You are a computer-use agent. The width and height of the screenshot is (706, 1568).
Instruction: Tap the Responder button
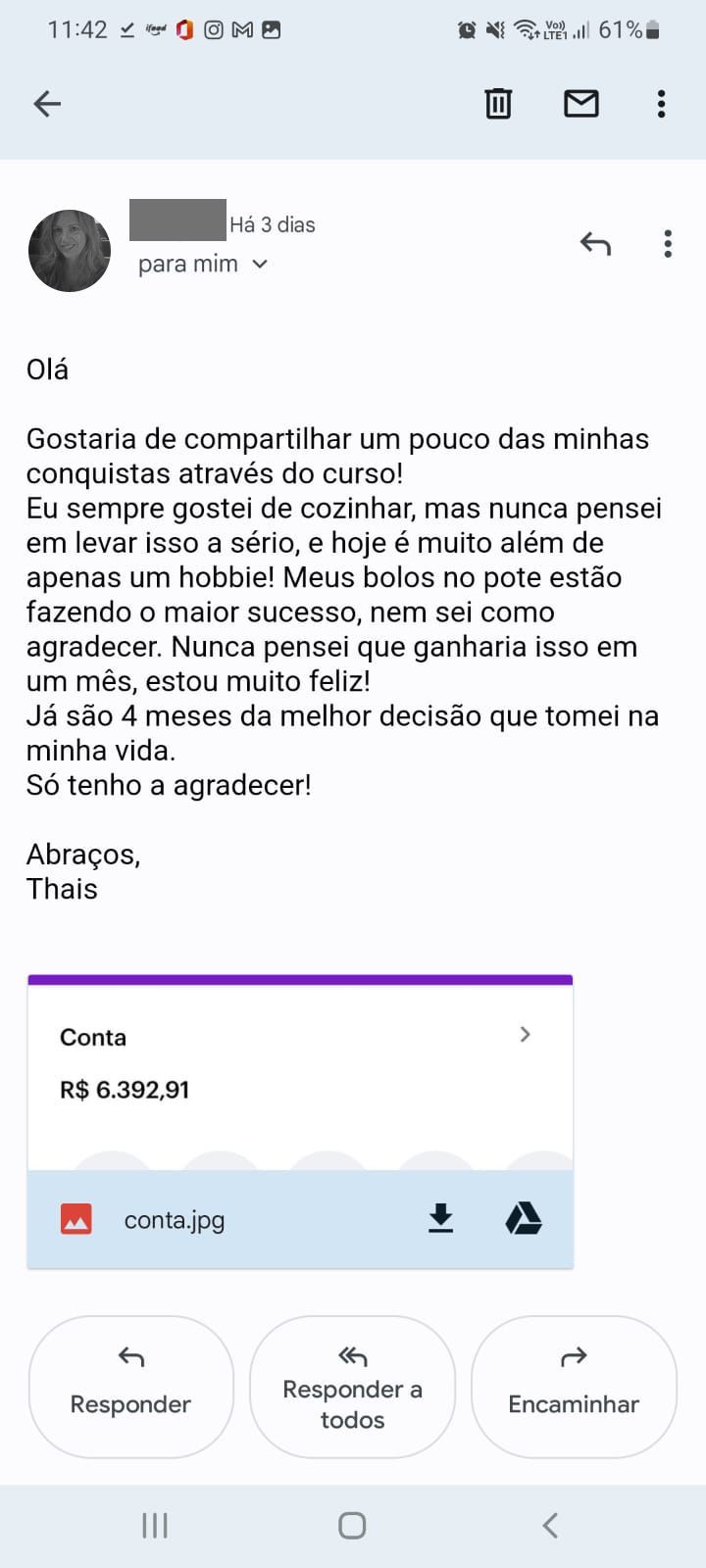tap(131, 1387)
